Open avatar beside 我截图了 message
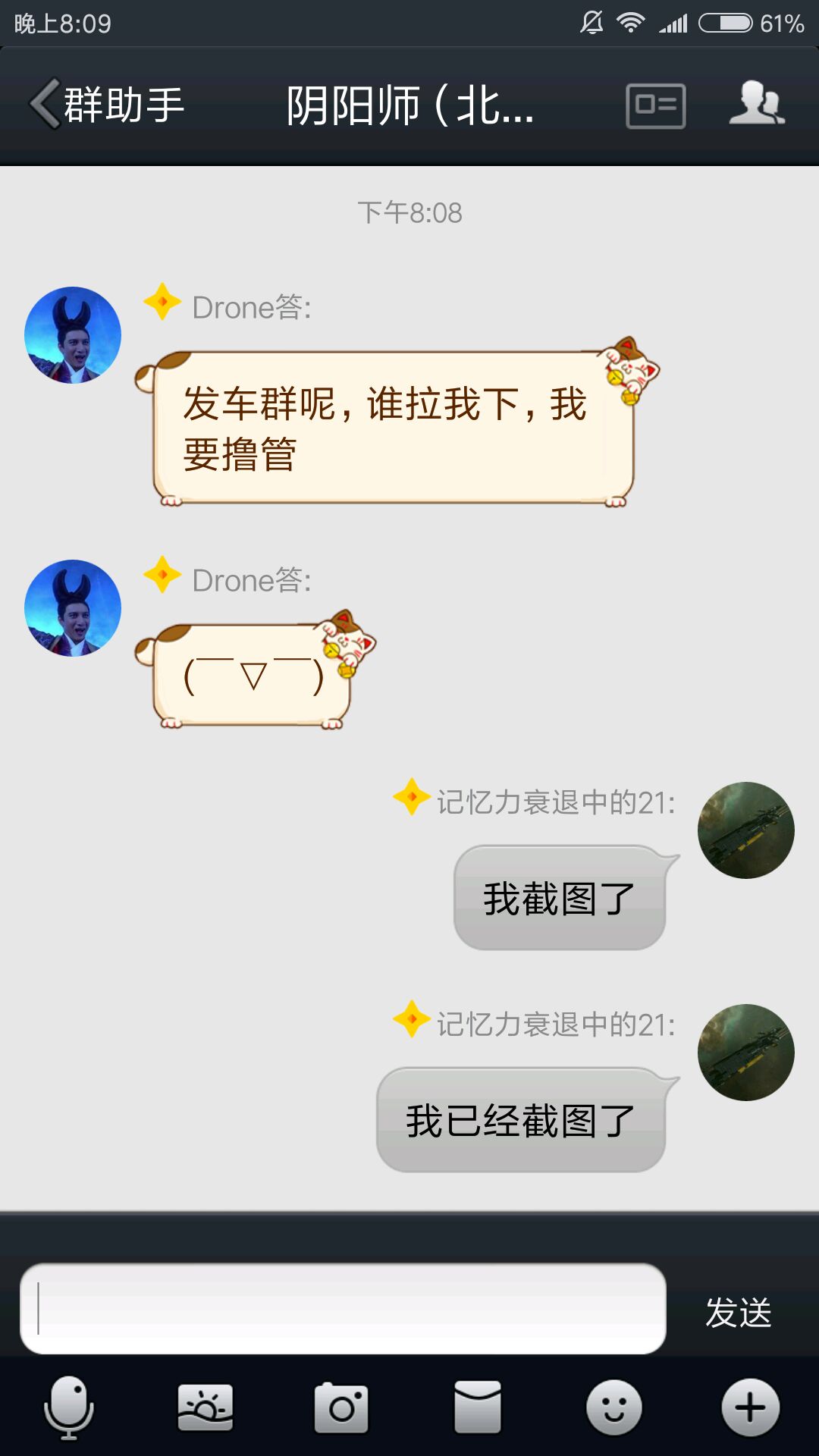Screen dimensions: 819x1456 (746, 830)
